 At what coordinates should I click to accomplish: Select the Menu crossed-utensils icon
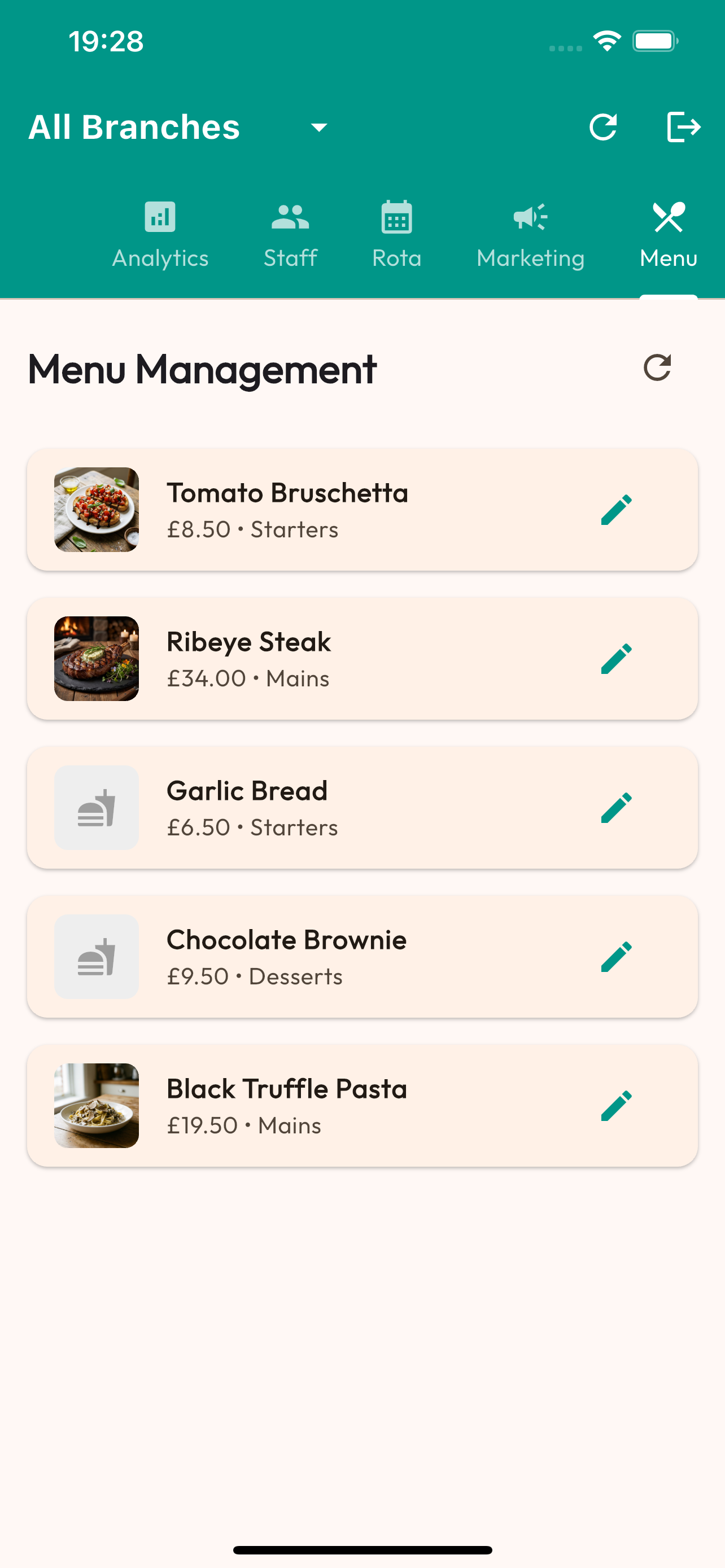[x=669, y=217]
